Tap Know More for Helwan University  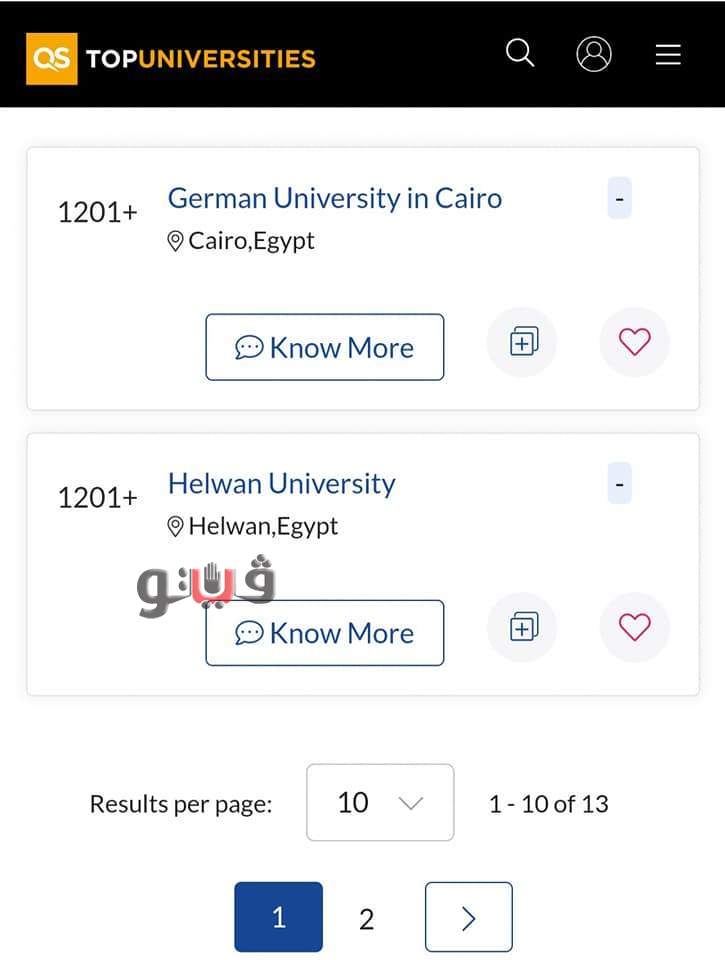(325, 633)
